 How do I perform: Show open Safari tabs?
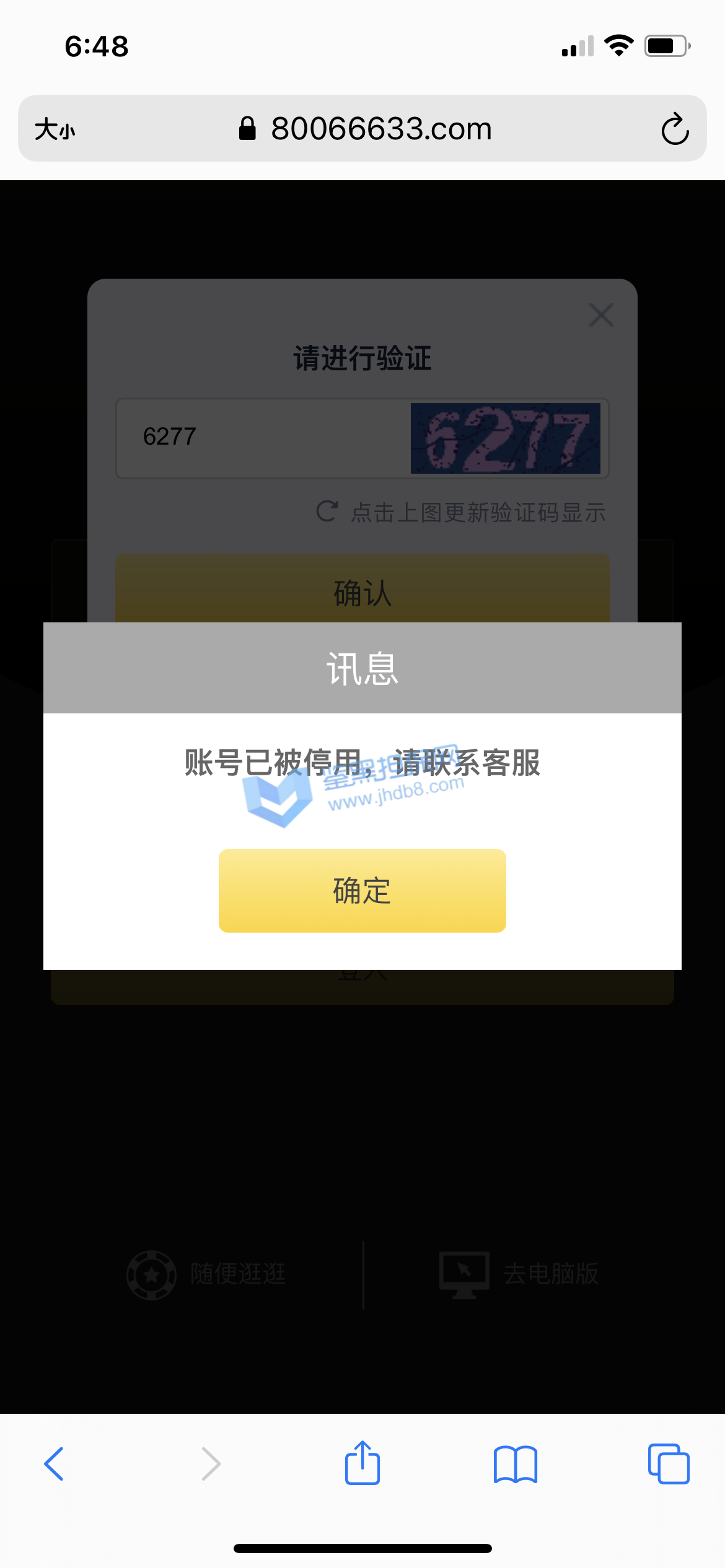point(668,1464)
